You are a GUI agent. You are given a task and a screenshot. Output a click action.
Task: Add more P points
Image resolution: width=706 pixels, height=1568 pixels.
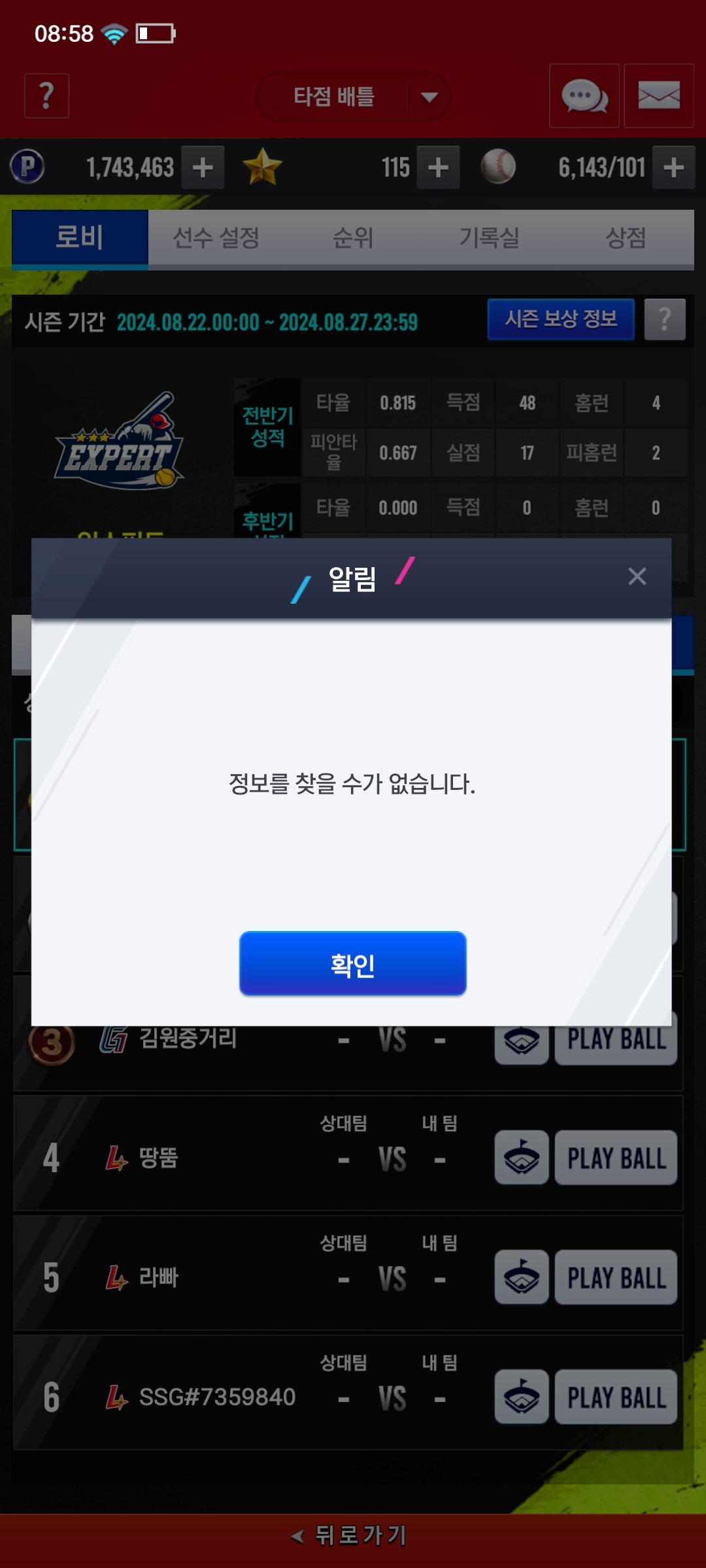203,168
